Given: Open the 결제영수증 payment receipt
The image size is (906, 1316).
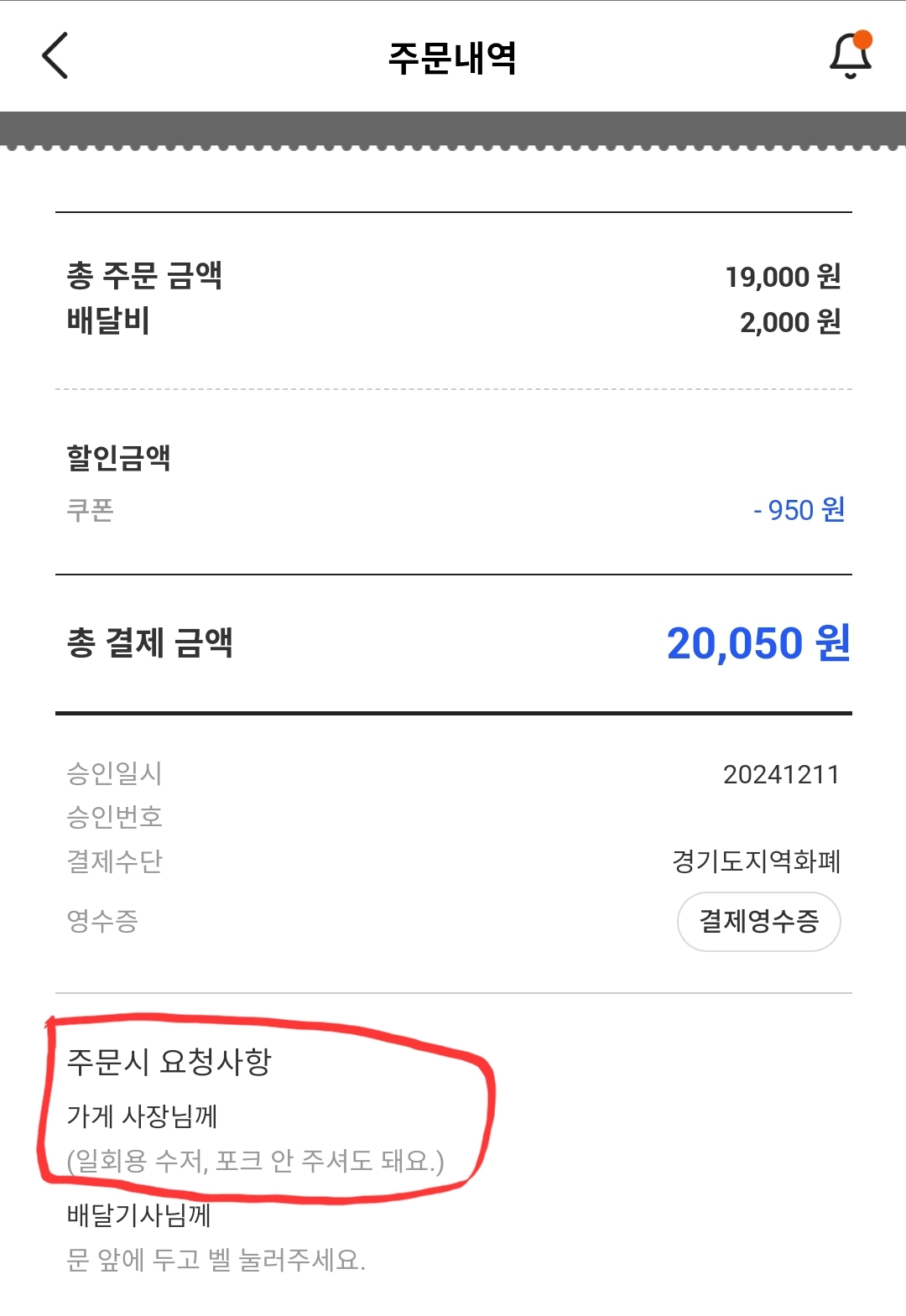Looking at the screenshot, I should click(x=758, y=922).
